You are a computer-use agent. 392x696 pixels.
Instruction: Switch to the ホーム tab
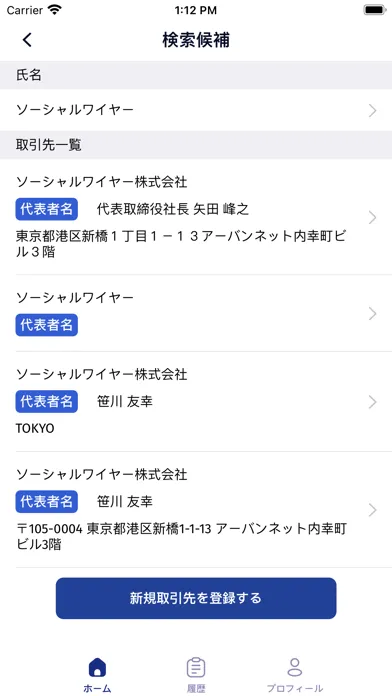pyautogui.click(x=97, y=675)
